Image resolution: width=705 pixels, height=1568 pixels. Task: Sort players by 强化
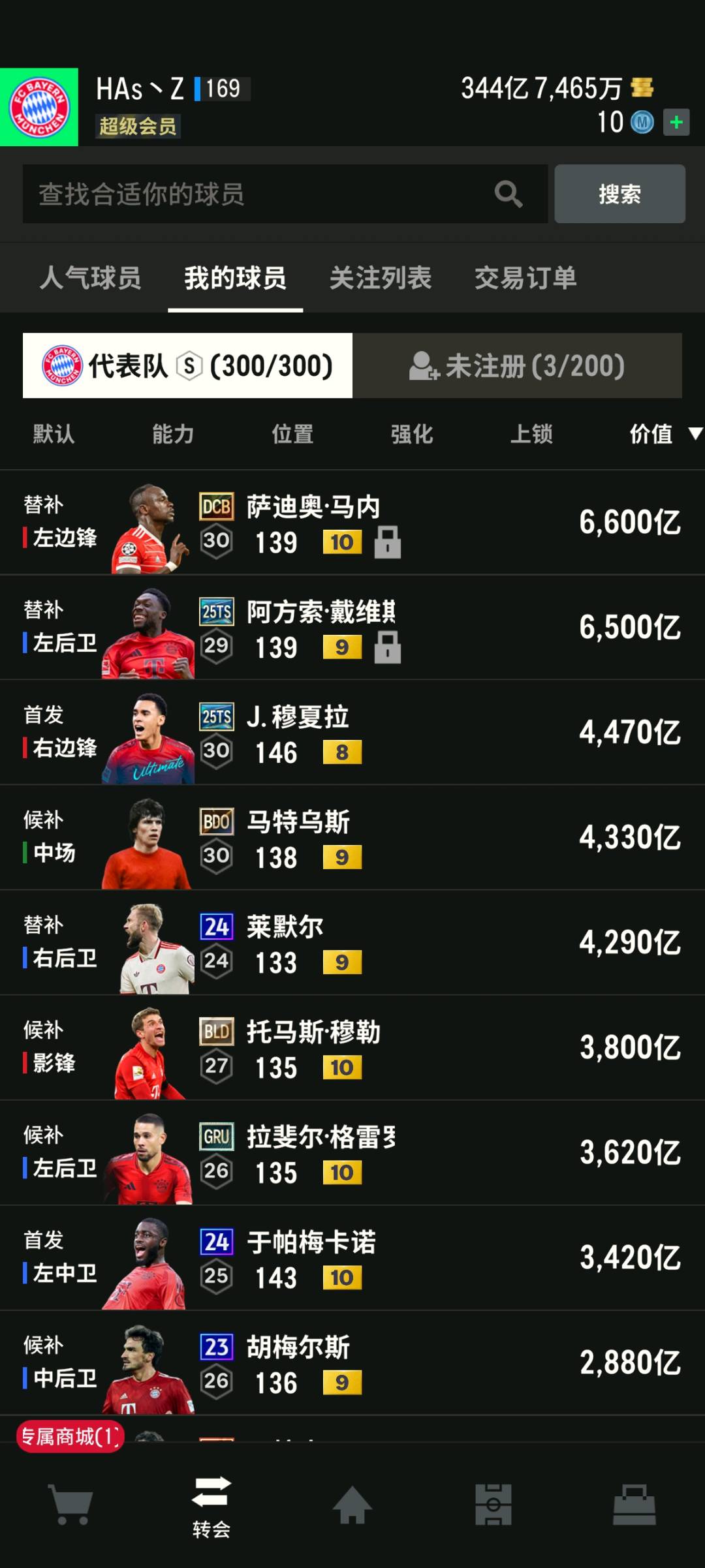(x=412, y=434)
